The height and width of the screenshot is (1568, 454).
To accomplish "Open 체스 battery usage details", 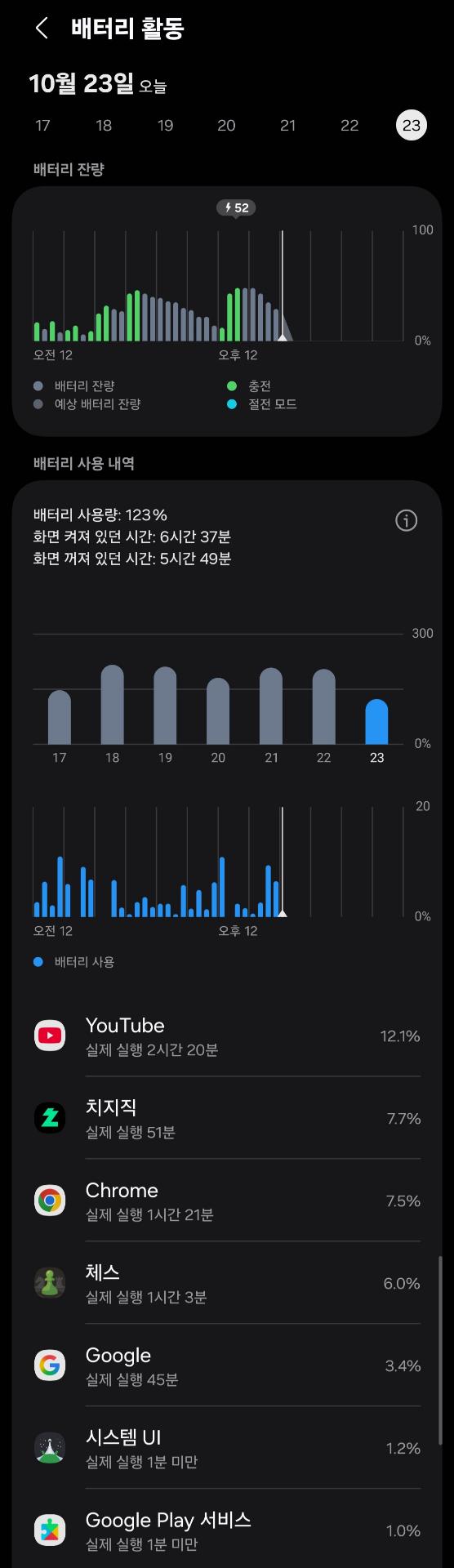I will [x=227, y=1283].
